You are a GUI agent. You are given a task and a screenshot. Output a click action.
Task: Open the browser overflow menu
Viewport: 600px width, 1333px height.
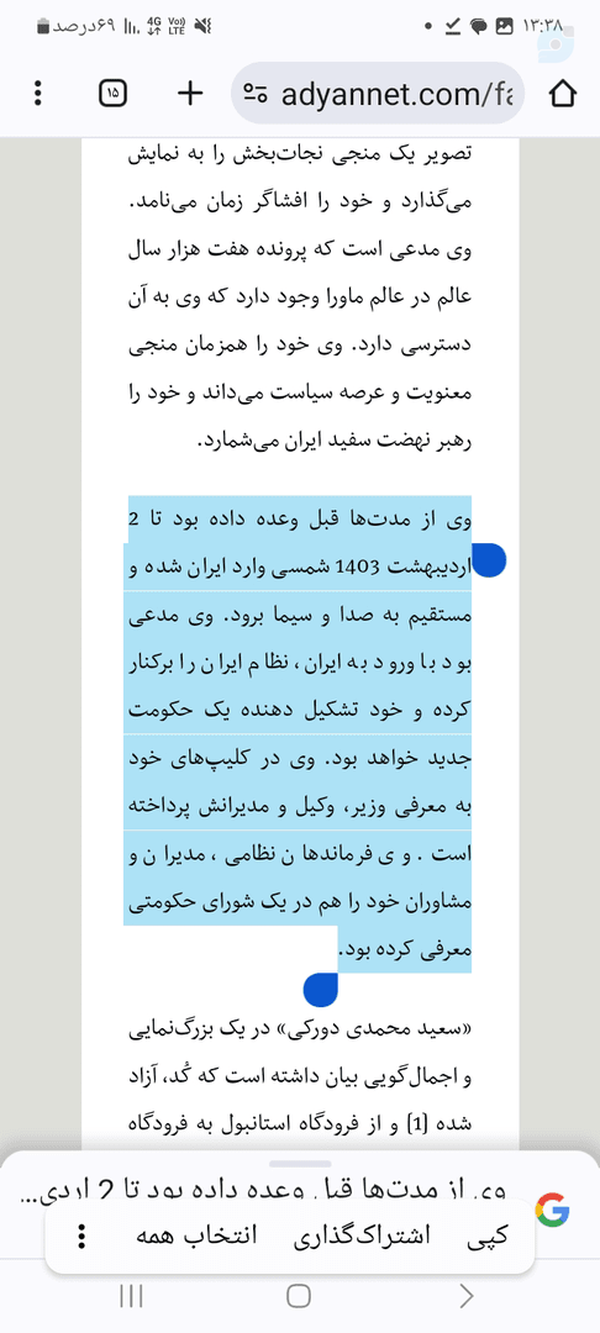coord(38,94)
